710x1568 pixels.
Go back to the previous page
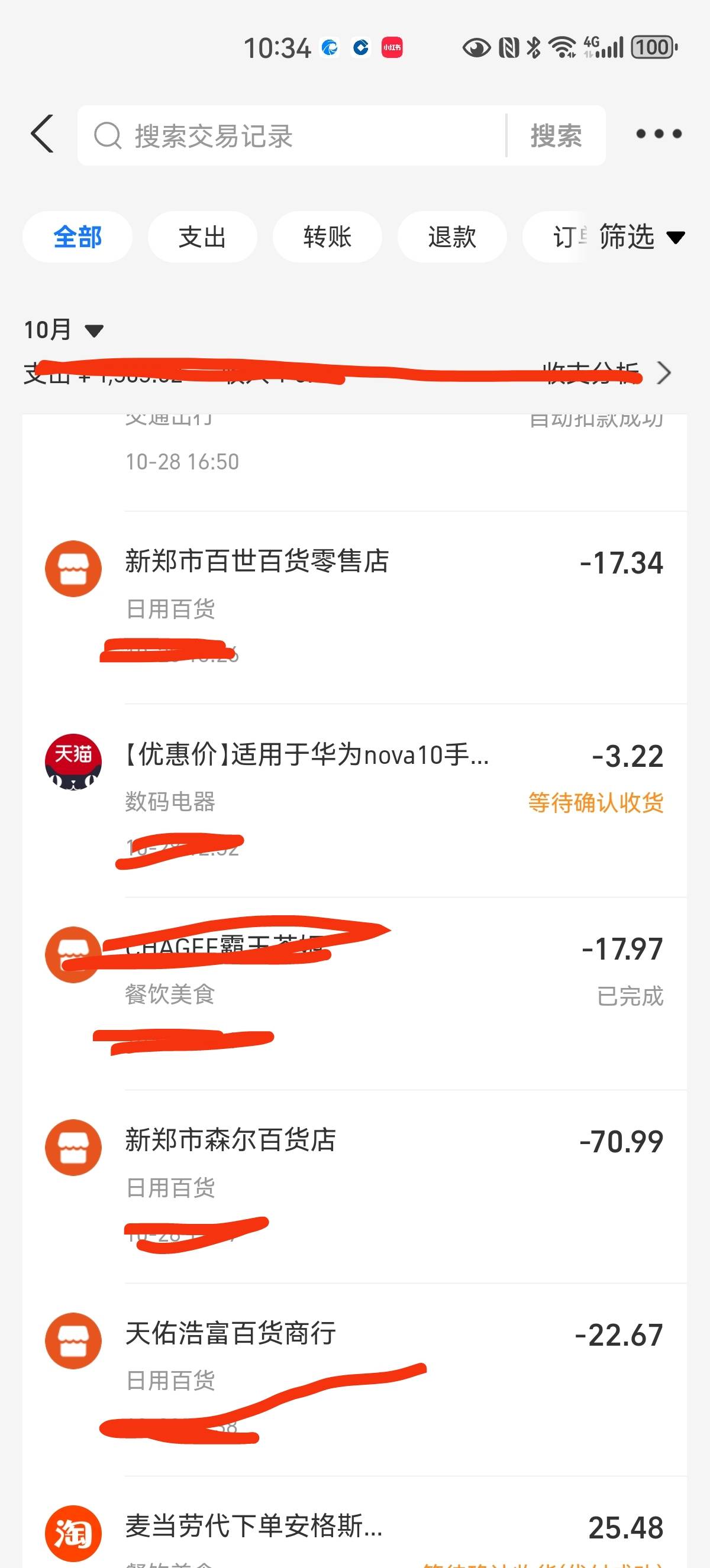point(43,134)
